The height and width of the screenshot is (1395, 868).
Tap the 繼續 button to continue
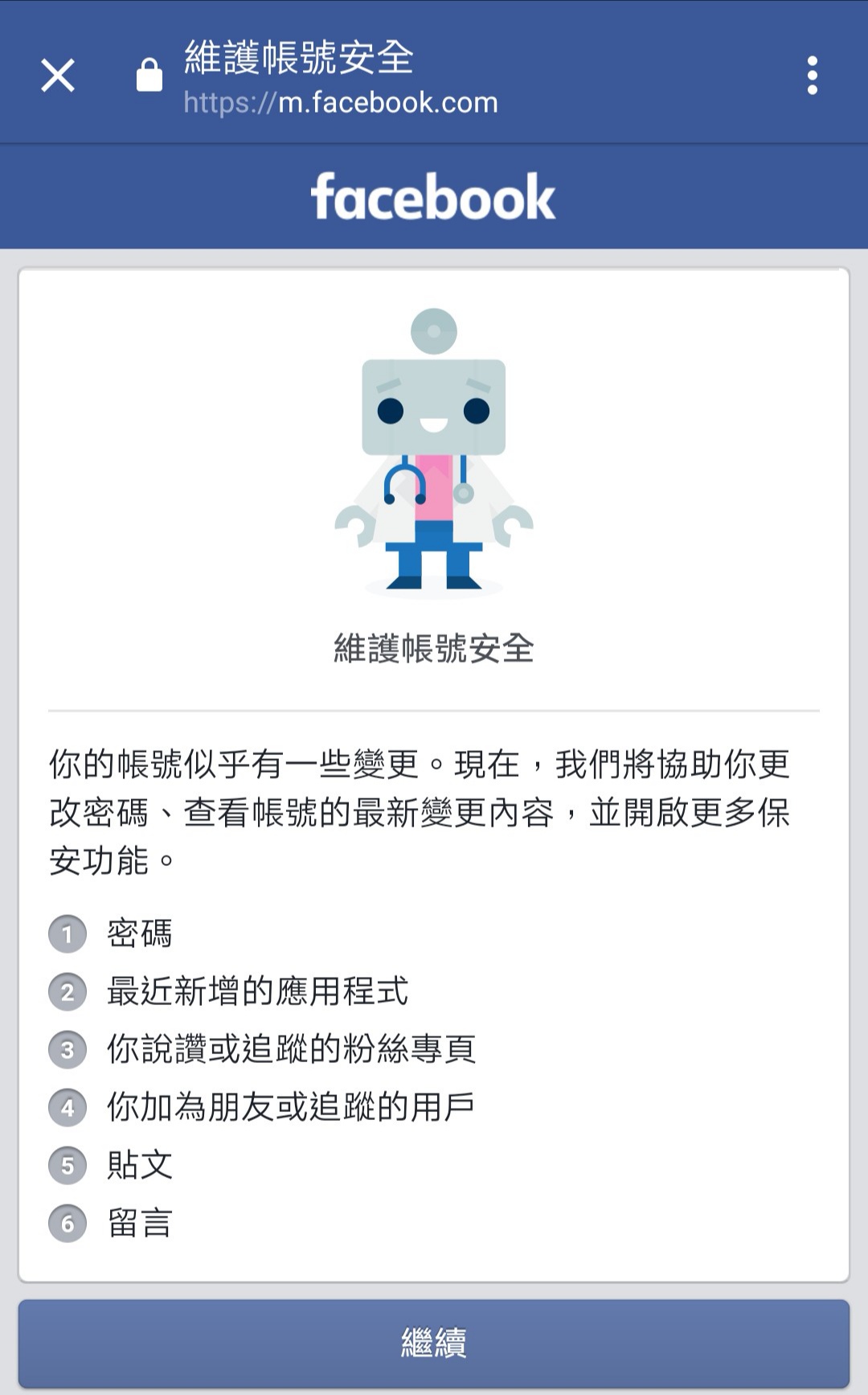click(x=434, y=1343)
